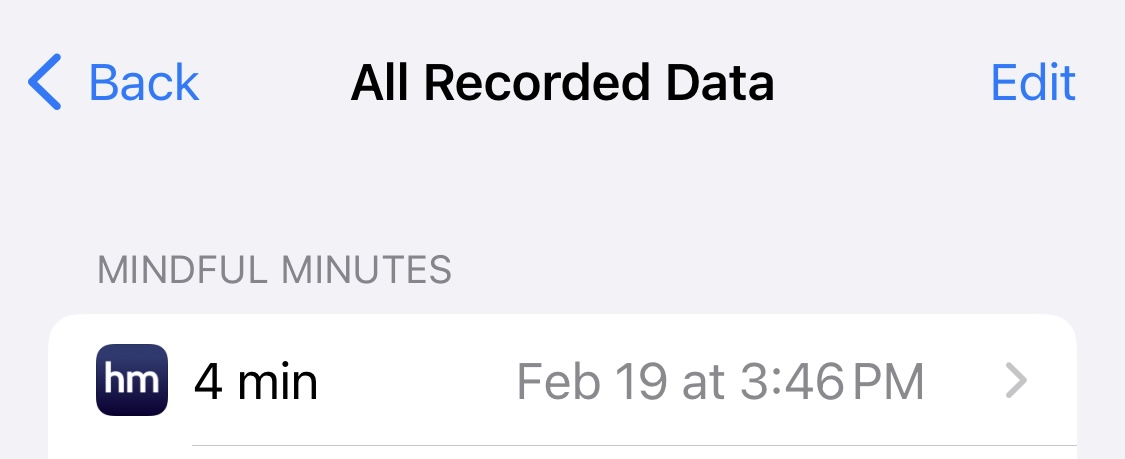Tap Edit to modify recorded data
1125x459 pixels.
click(x=1032, y=83)
